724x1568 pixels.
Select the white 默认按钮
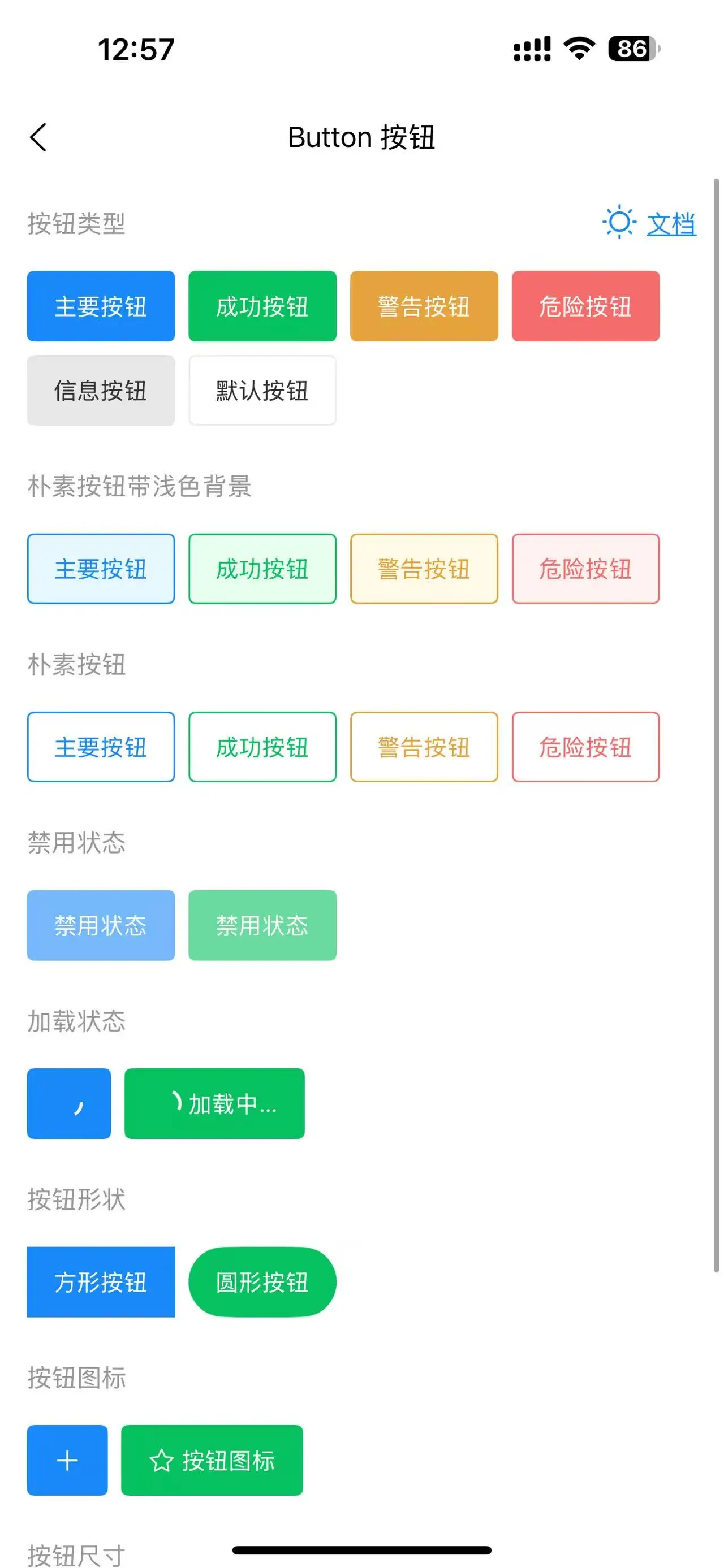click(x=262, y=390)
